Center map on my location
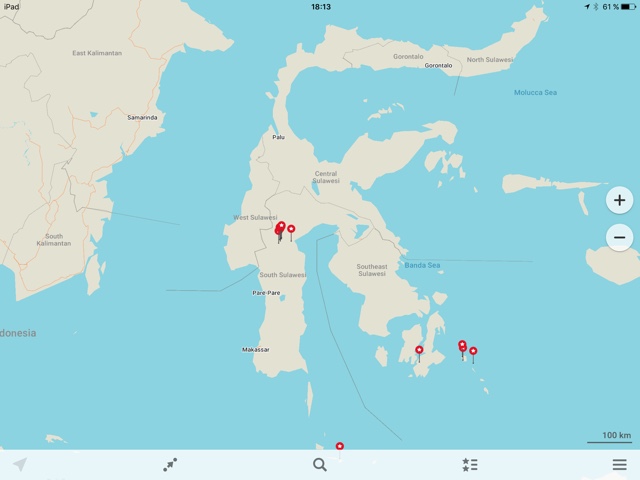640x480 pixels. (19, 464)
